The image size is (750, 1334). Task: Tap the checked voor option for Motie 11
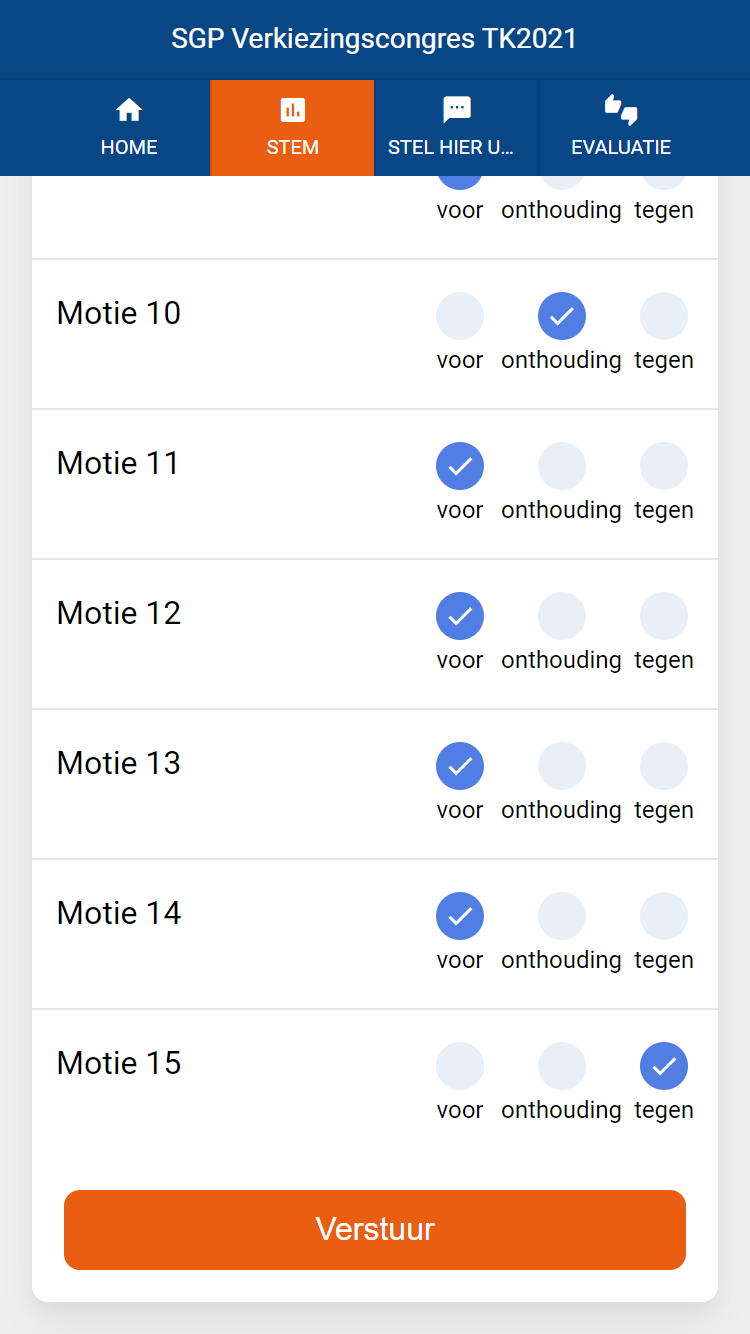point(460,467)
